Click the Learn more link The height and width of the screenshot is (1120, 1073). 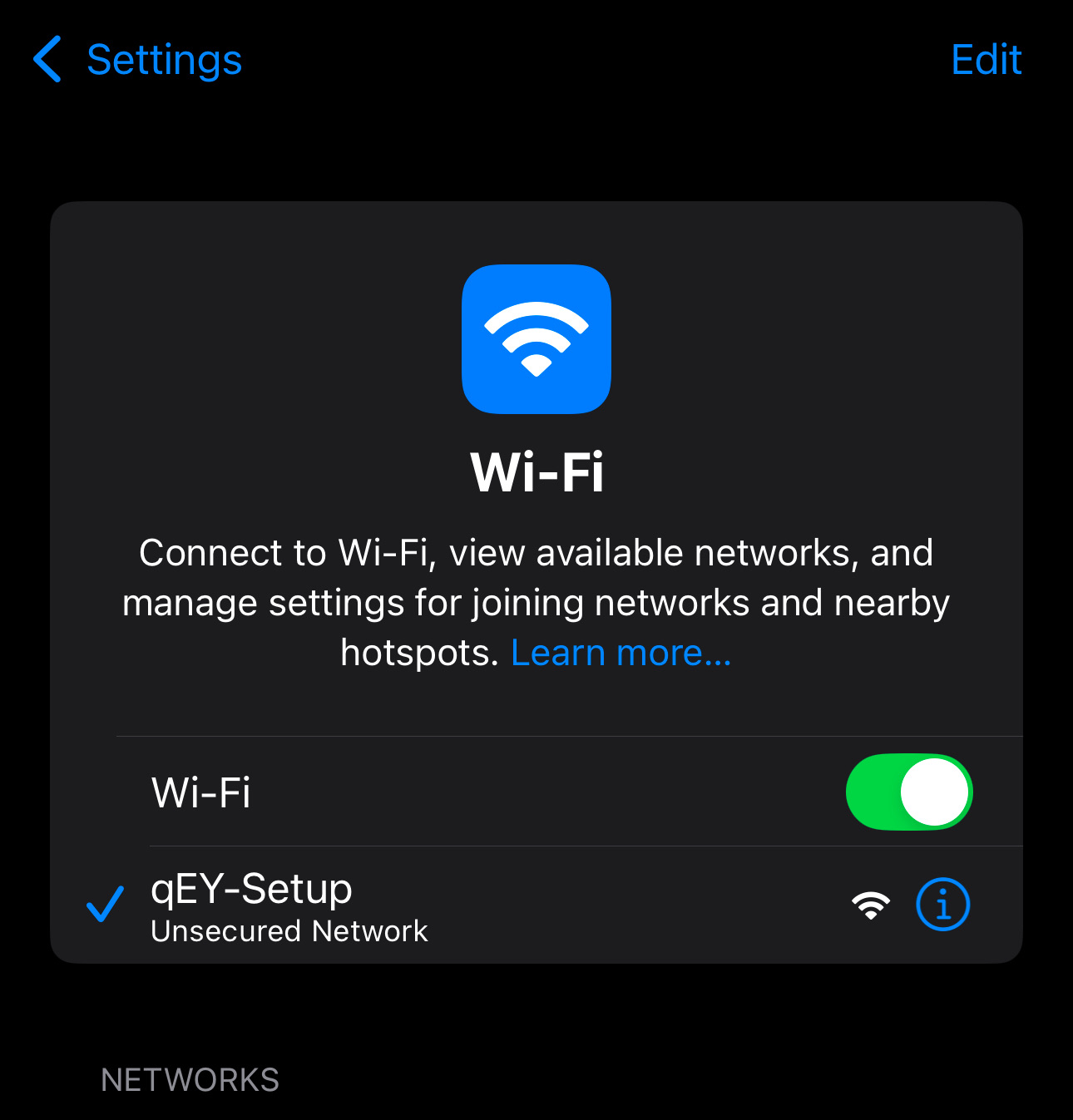621,652
